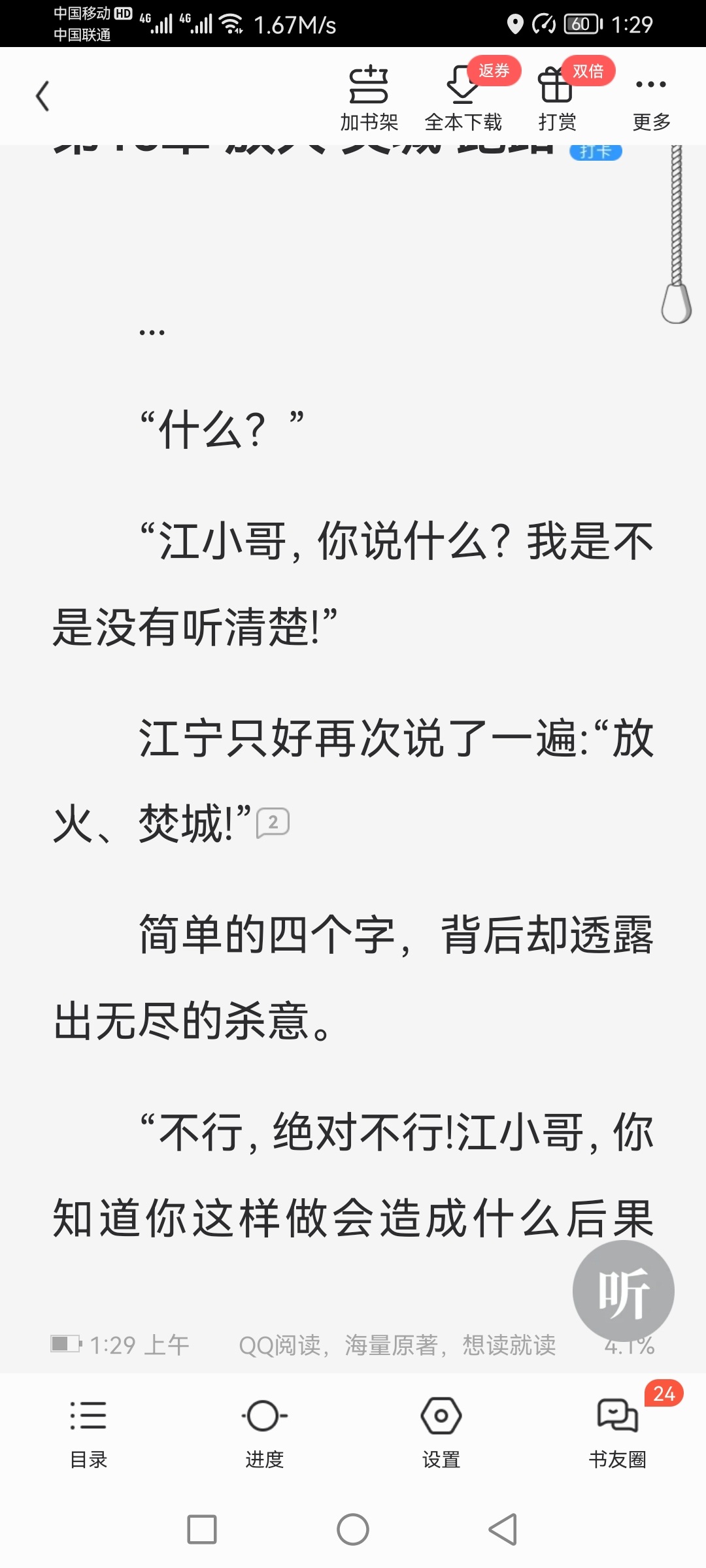Open the 打赏 reward option
The height and width of the screenshot is (1568, 706).
557,98
